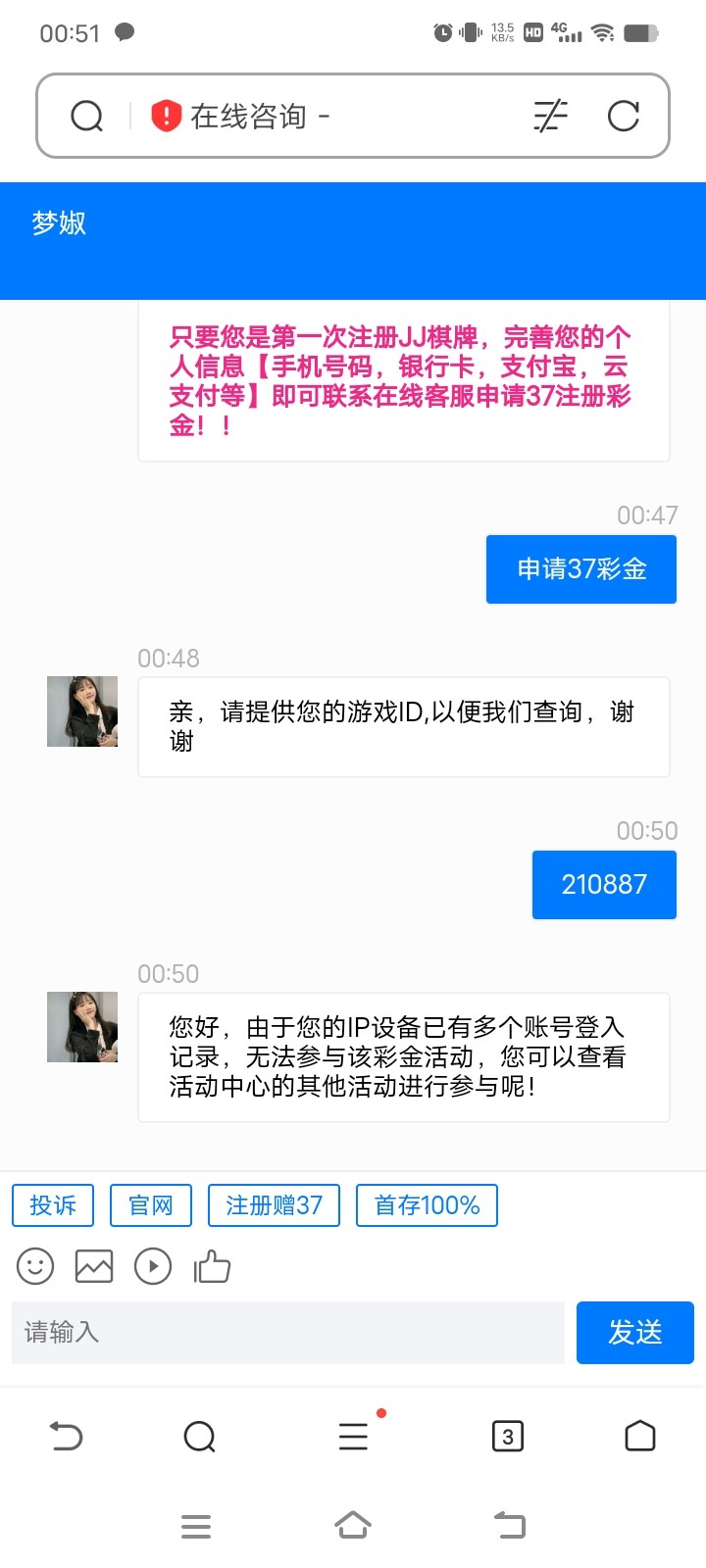Open the emoji picker in the chat toolbar
This screenshot has width=706, height=1568.
coord(34,1265)
